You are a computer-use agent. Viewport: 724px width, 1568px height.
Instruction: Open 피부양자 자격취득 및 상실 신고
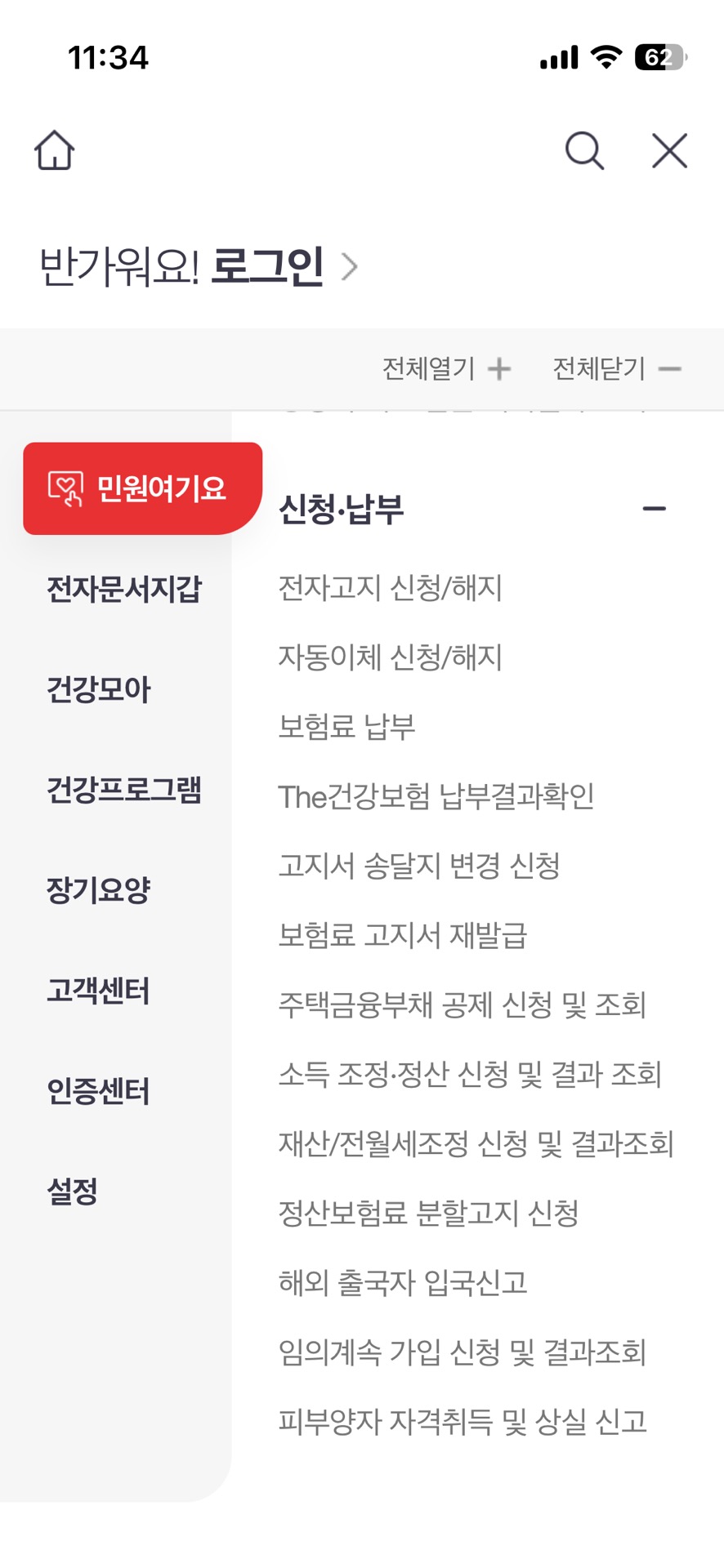pyautogui.click(x=463, y=1422)
